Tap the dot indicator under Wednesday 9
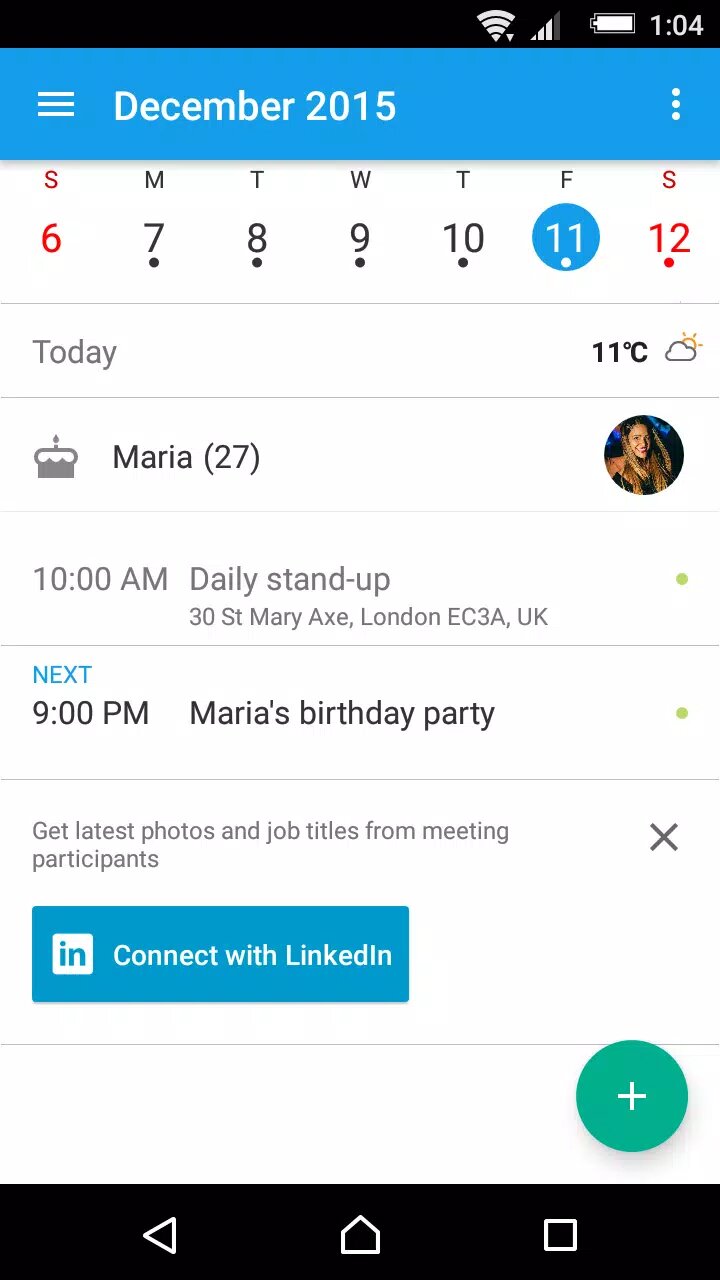Image resolution: width=720 pixels, height=1280 pixels. click(360, 264)
